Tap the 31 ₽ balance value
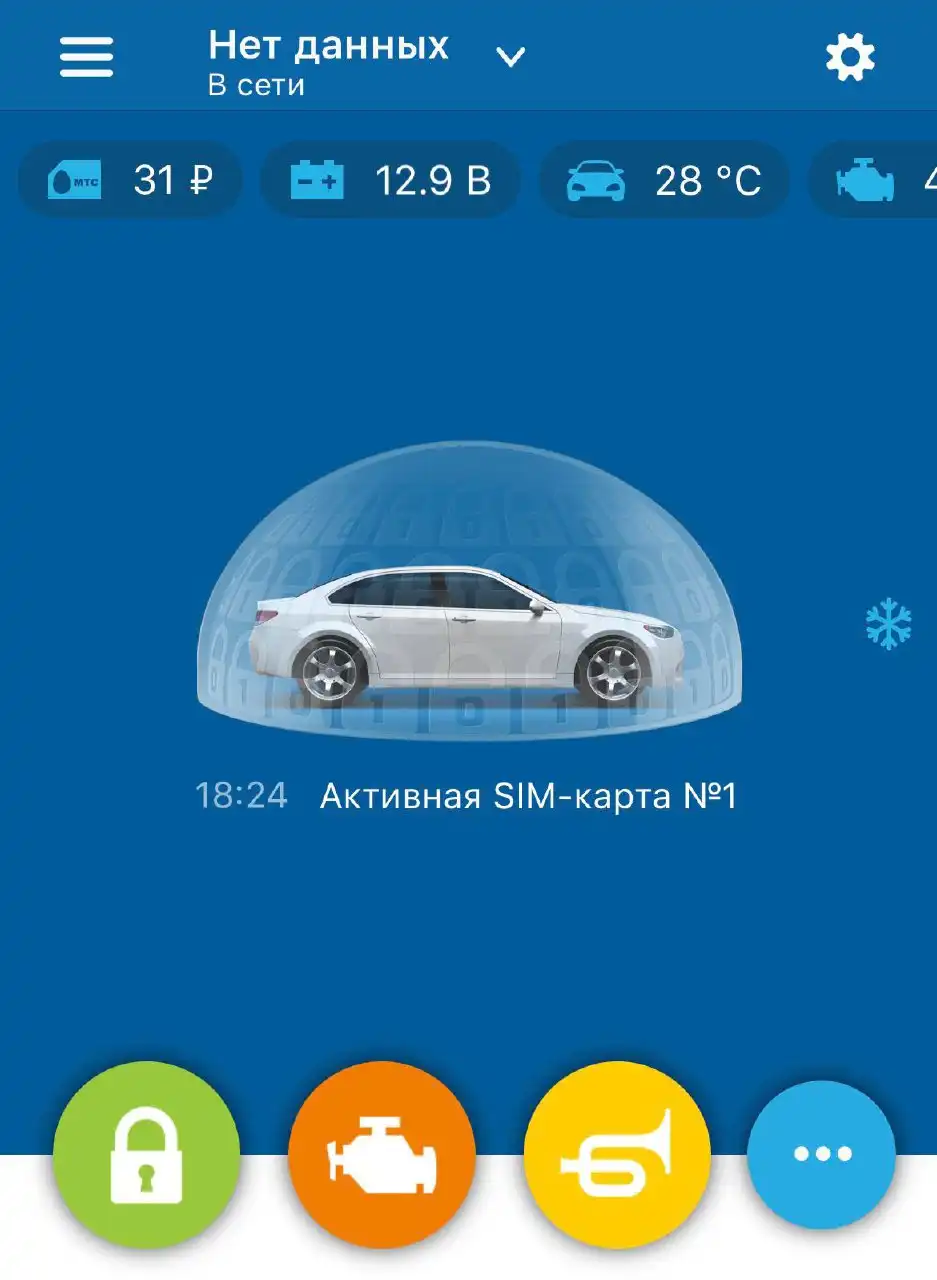The height and width of the screenshot is (1280, 937). (174, 180)
